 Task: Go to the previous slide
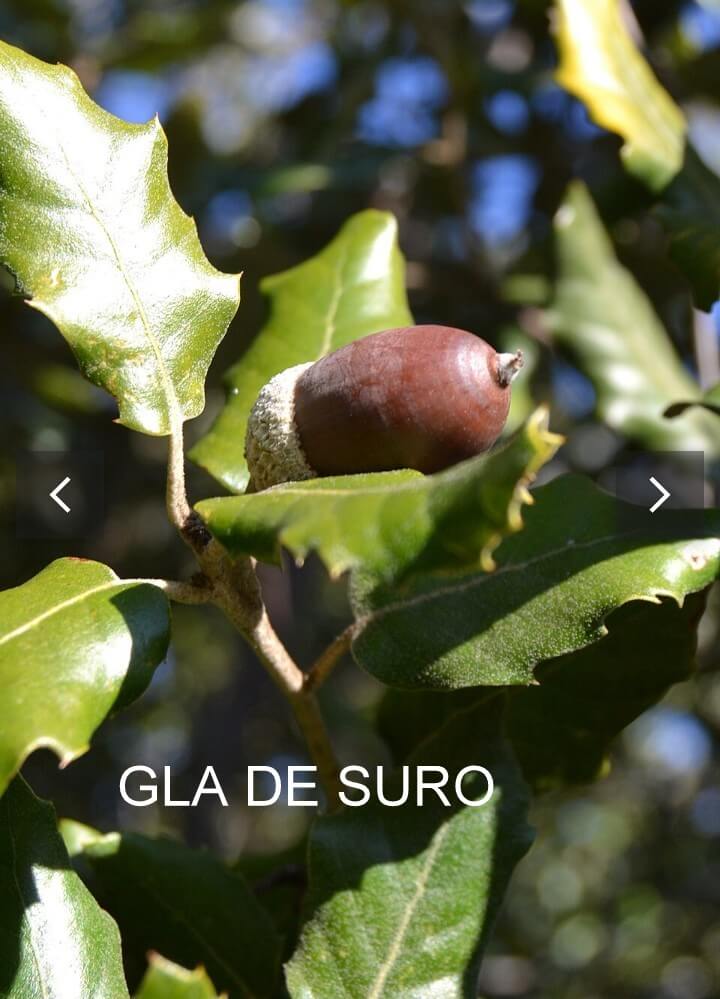(x=60, y=495)
